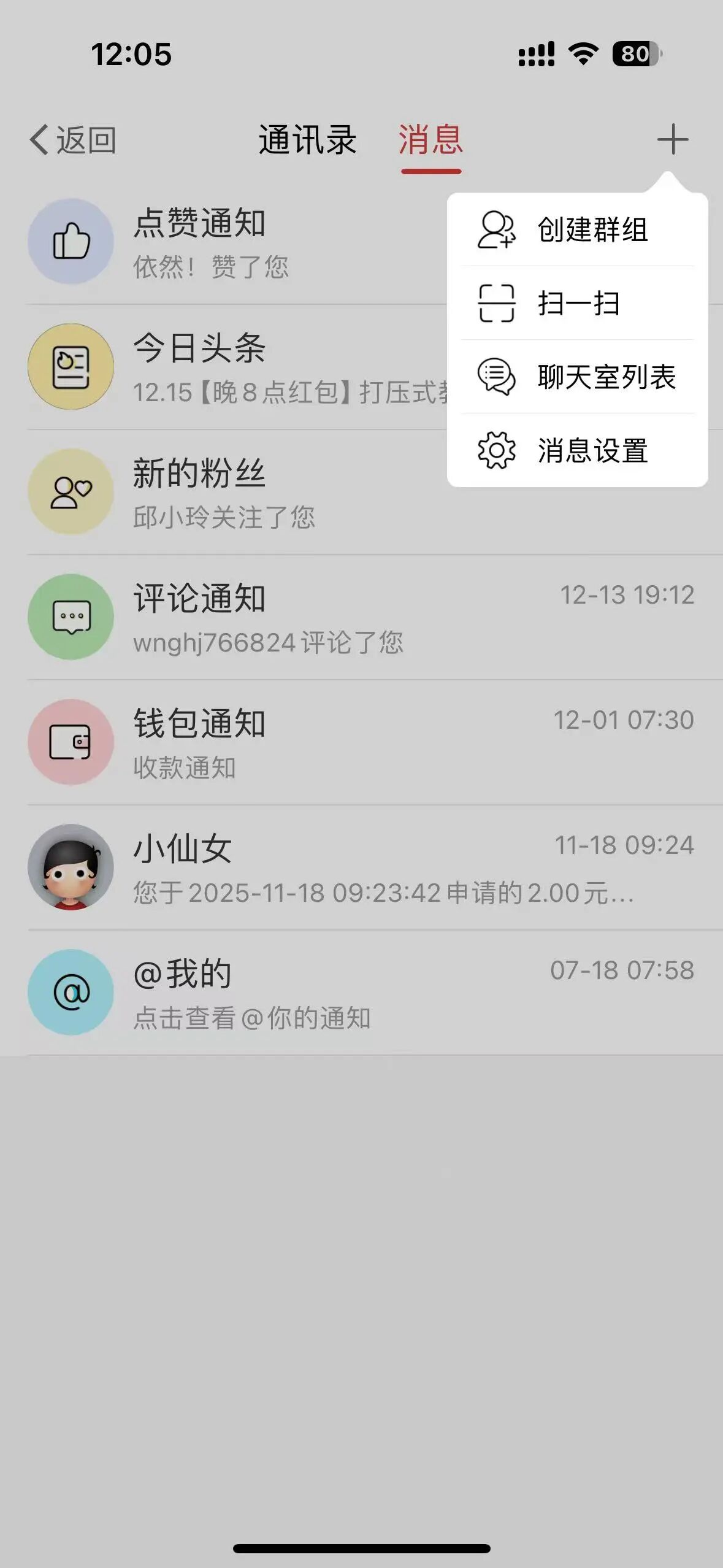This screenshot has width=723, height=1568.
Task: Open 扫一扫 scanner
Action: point(576,303)
